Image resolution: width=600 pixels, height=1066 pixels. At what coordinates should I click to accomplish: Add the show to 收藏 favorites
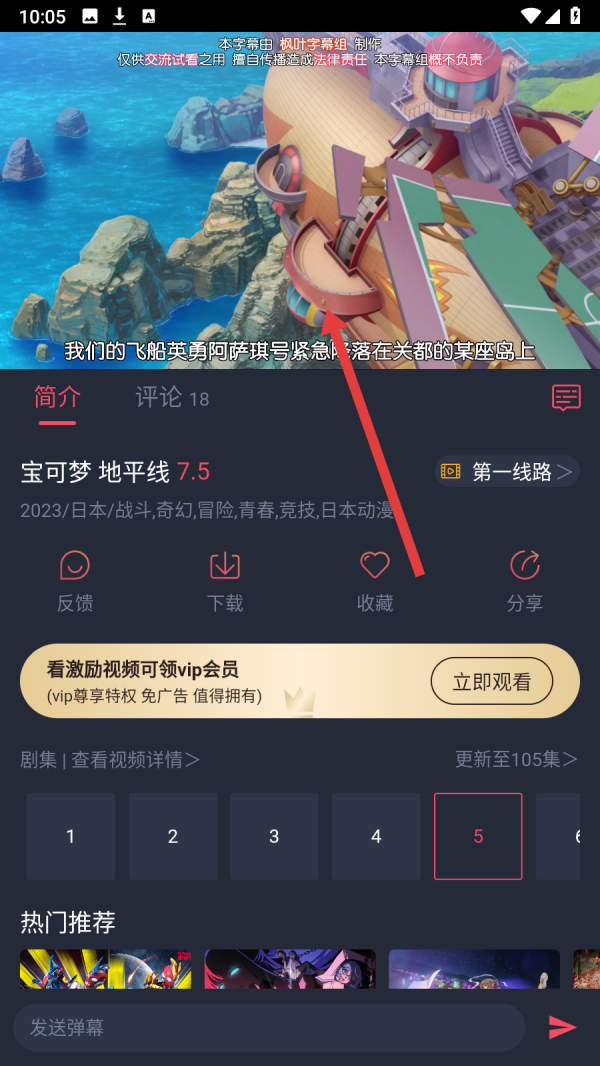click(x=375, y=581)
